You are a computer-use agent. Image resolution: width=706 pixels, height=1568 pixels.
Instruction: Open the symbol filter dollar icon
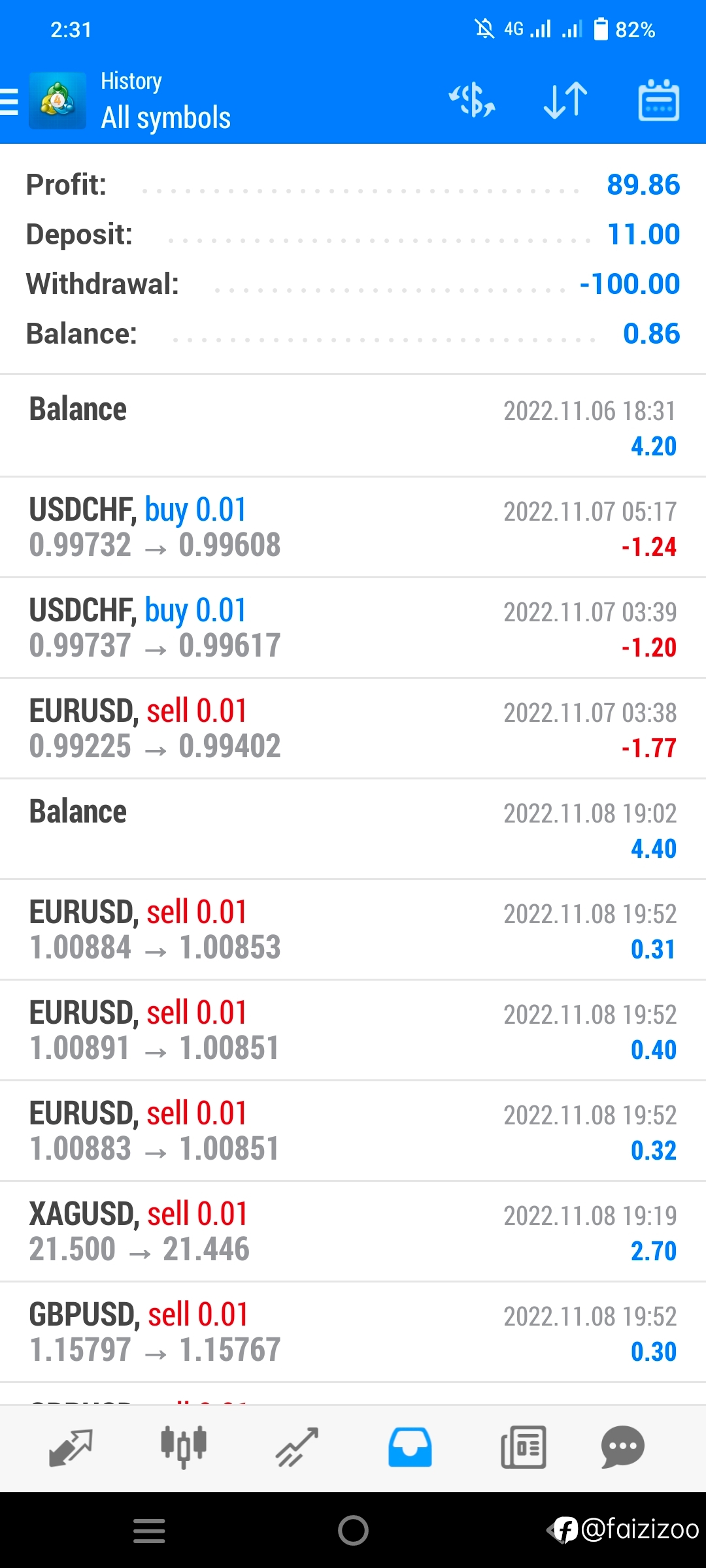coord(472,101)
